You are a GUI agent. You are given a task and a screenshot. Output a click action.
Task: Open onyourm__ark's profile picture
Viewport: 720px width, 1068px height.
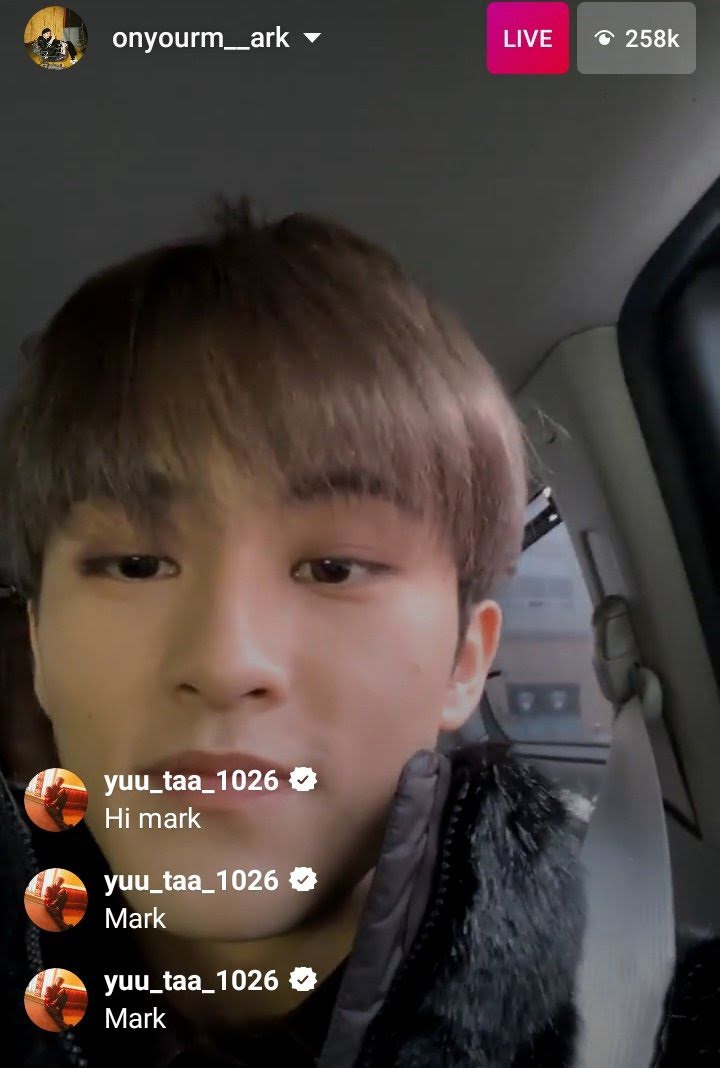56,38
